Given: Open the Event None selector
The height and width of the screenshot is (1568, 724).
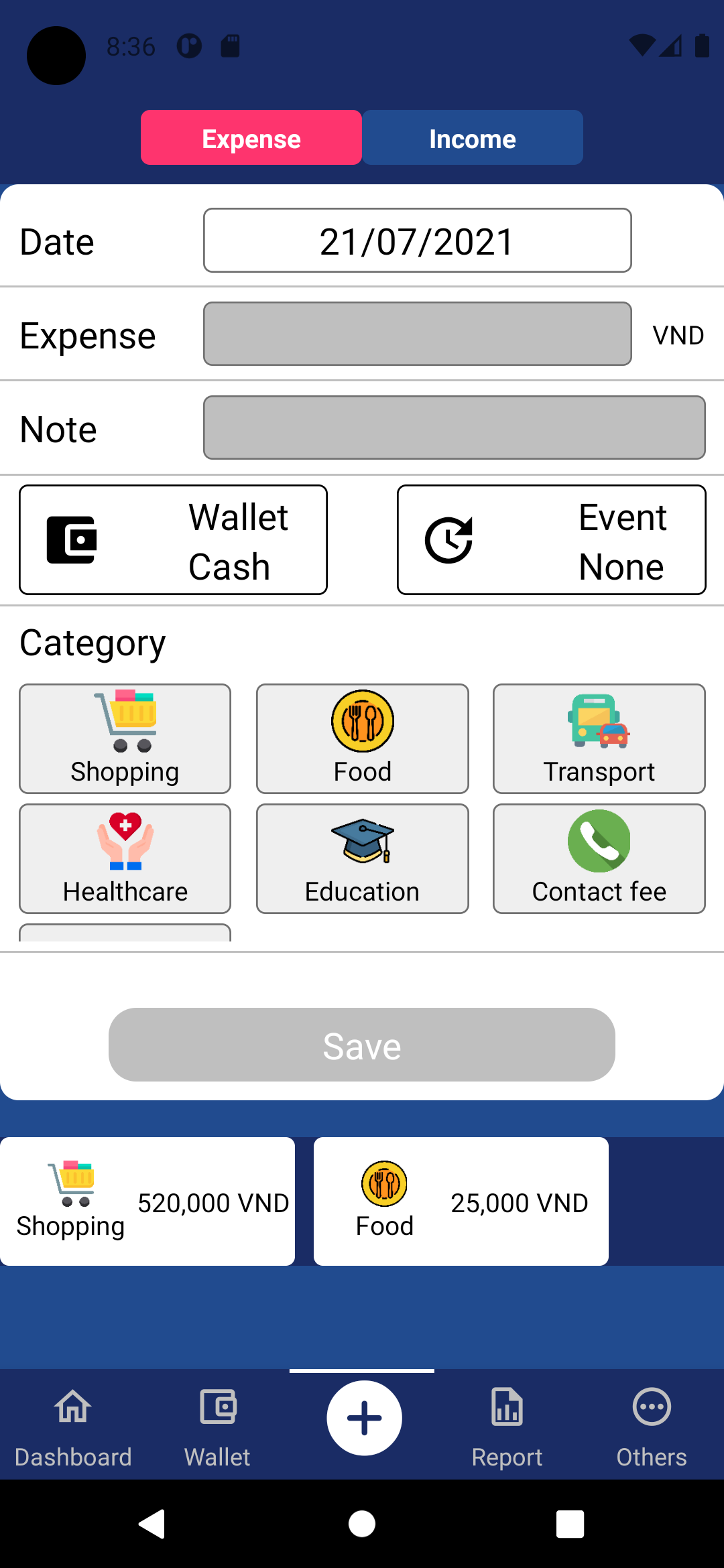Looking at the screenshot, I should [551, 539].
